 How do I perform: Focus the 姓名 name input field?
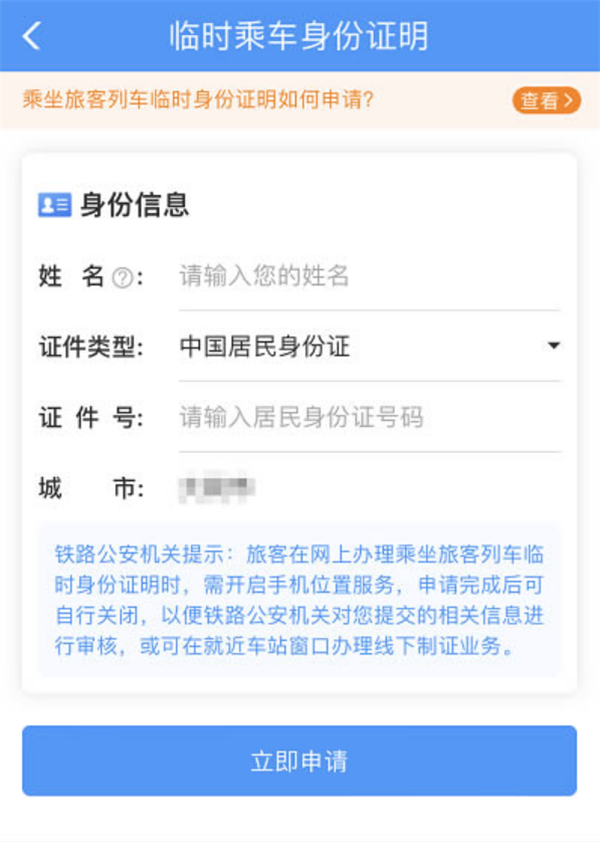pos(368,276)
